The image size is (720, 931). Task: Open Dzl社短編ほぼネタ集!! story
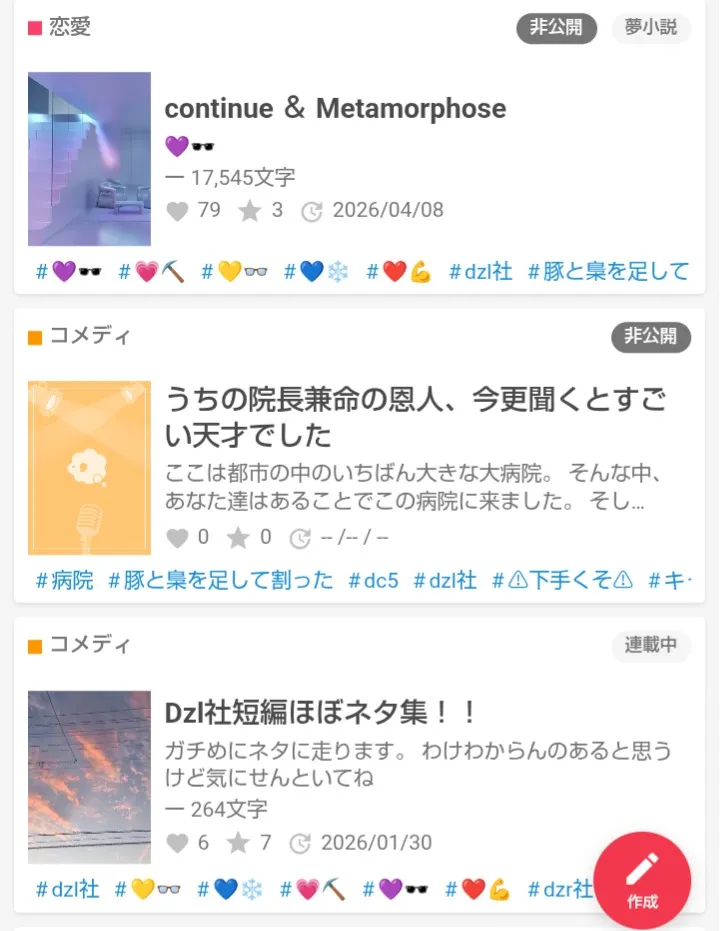click(x=321, y=712)
